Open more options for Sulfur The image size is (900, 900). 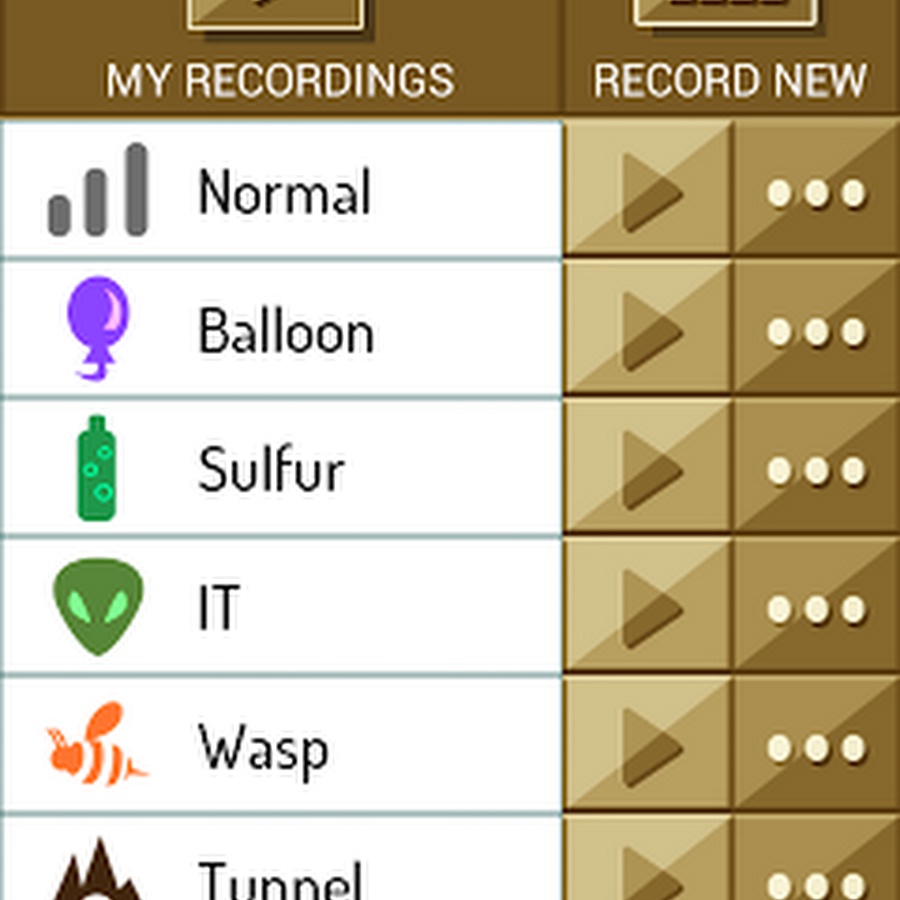click(816, 468)
